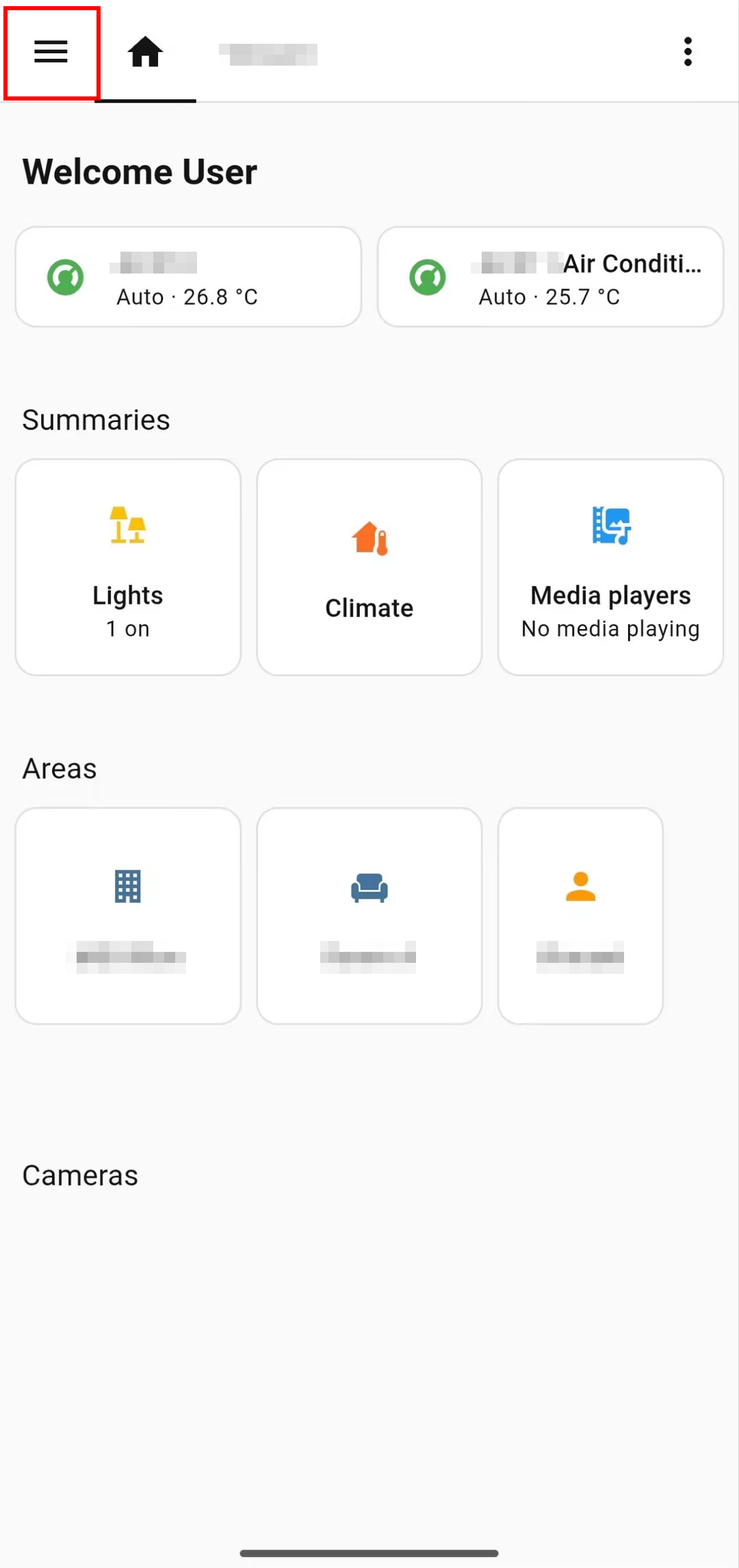Screen dimensions: 739x1568
Task: Open the area with the sofa icon
Action: [369, 916]
